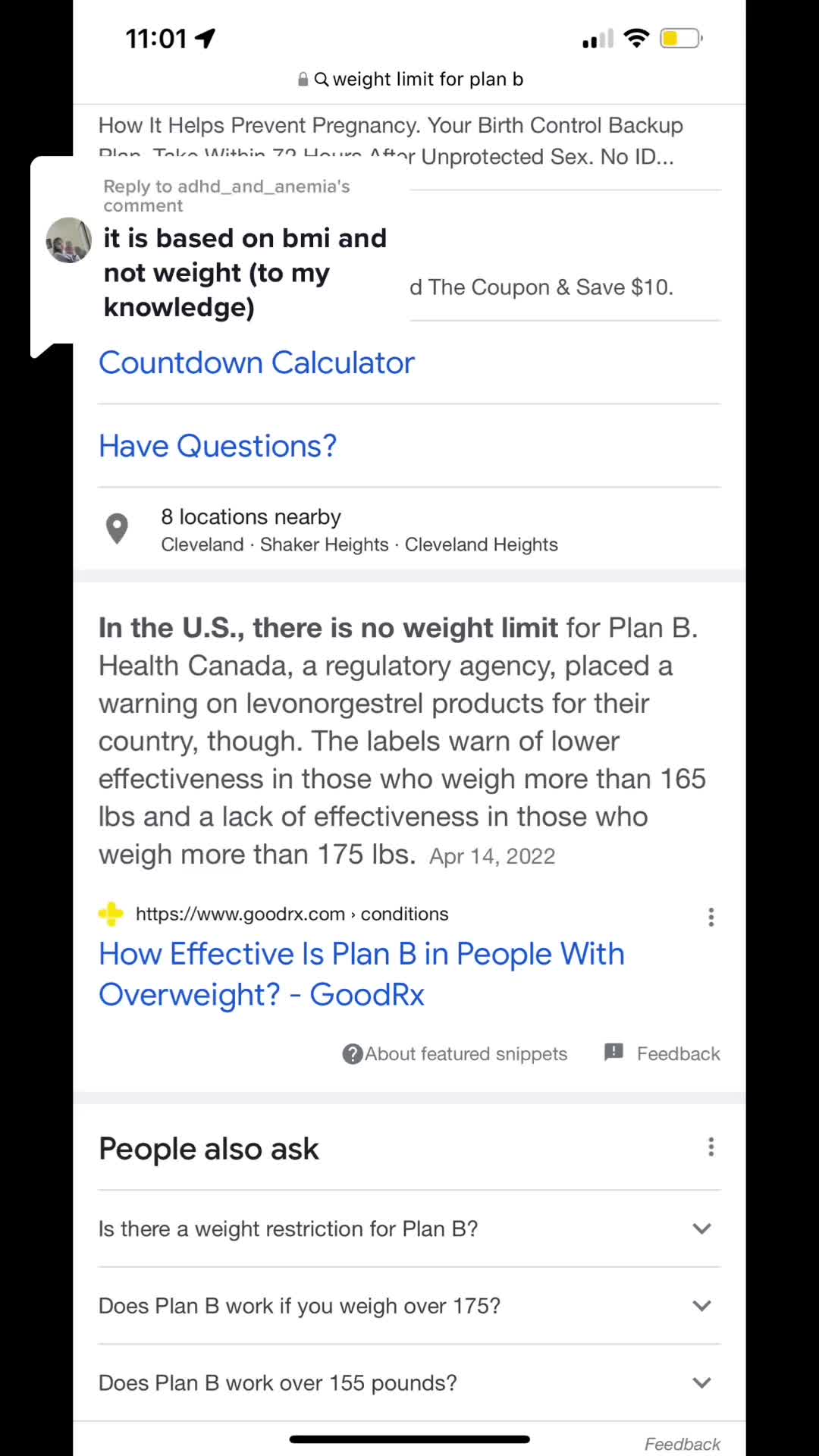
Task: Open the Countdown Calculator link
Action: (x=256, y=363)
